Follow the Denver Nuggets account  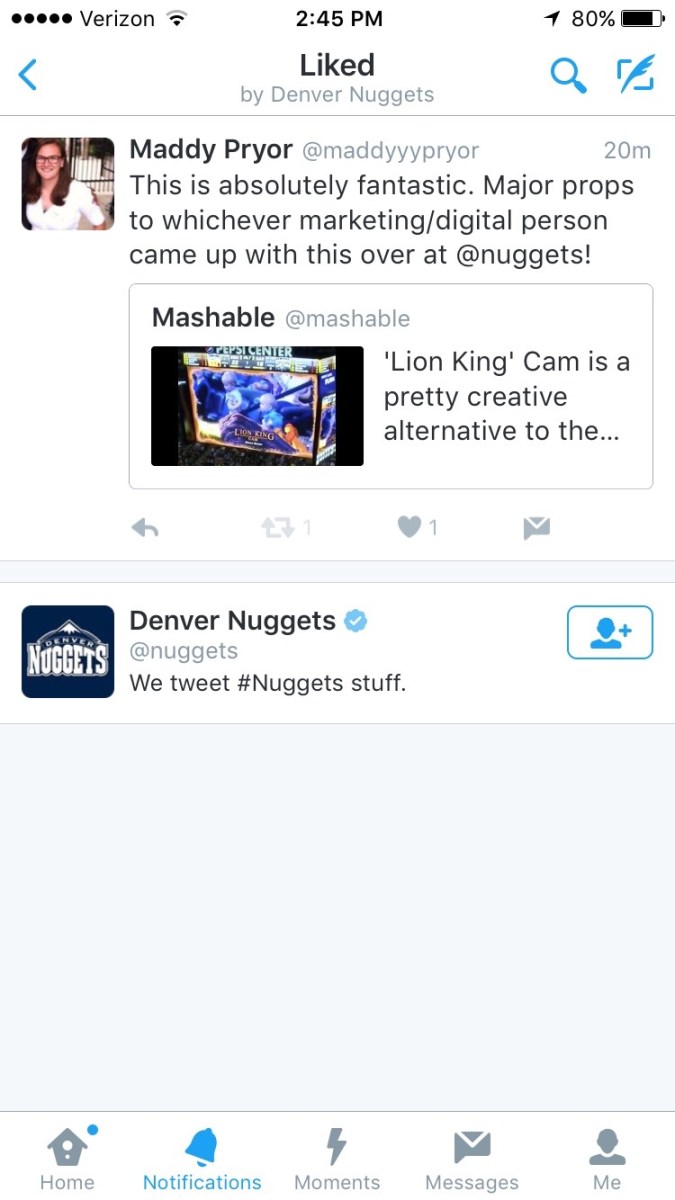point(609,632)
